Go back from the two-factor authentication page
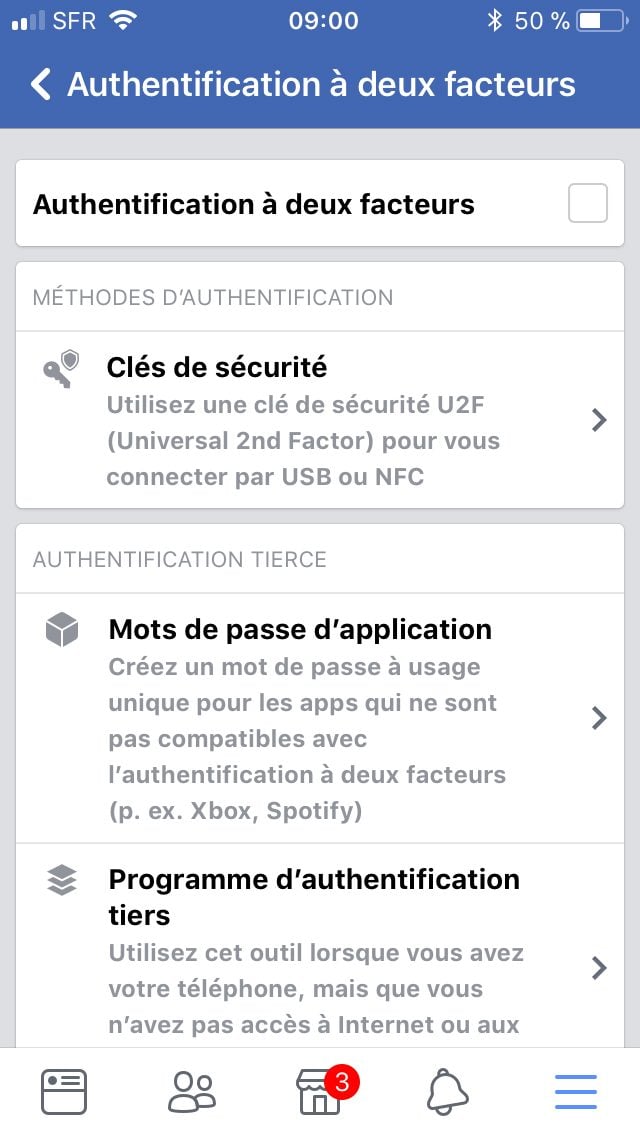Screen dimensions: 640x1136 (41, 84)
